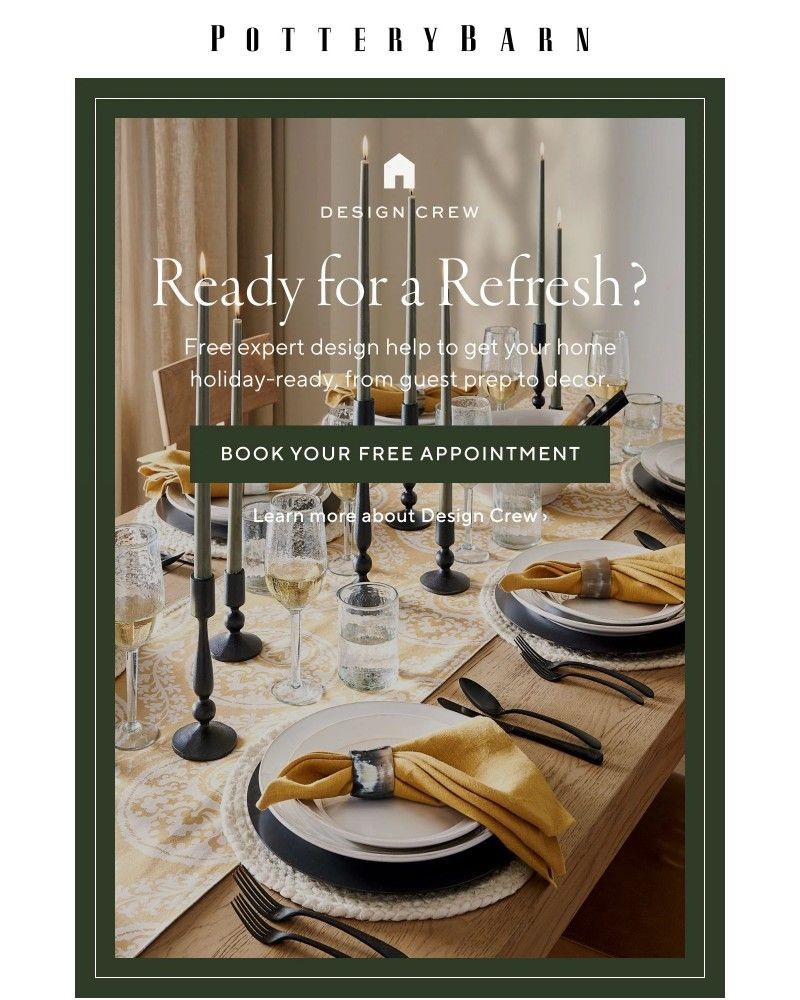Tap Book Your Free Appointment button
This screenshot has height=1000, width=800.
(x=400, y=454)
